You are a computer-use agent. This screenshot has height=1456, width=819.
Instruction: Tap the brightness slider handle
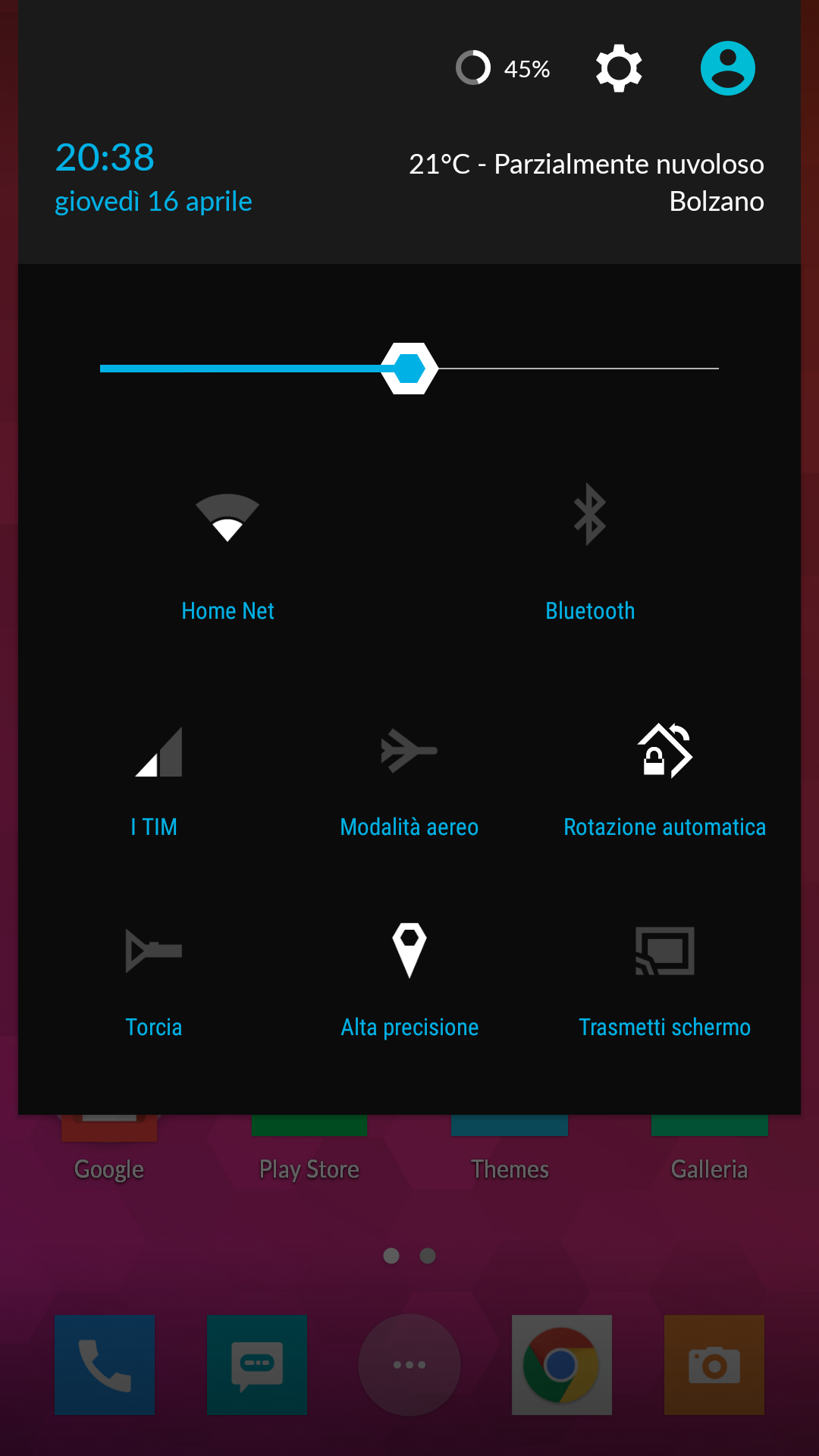coord(409,369)
